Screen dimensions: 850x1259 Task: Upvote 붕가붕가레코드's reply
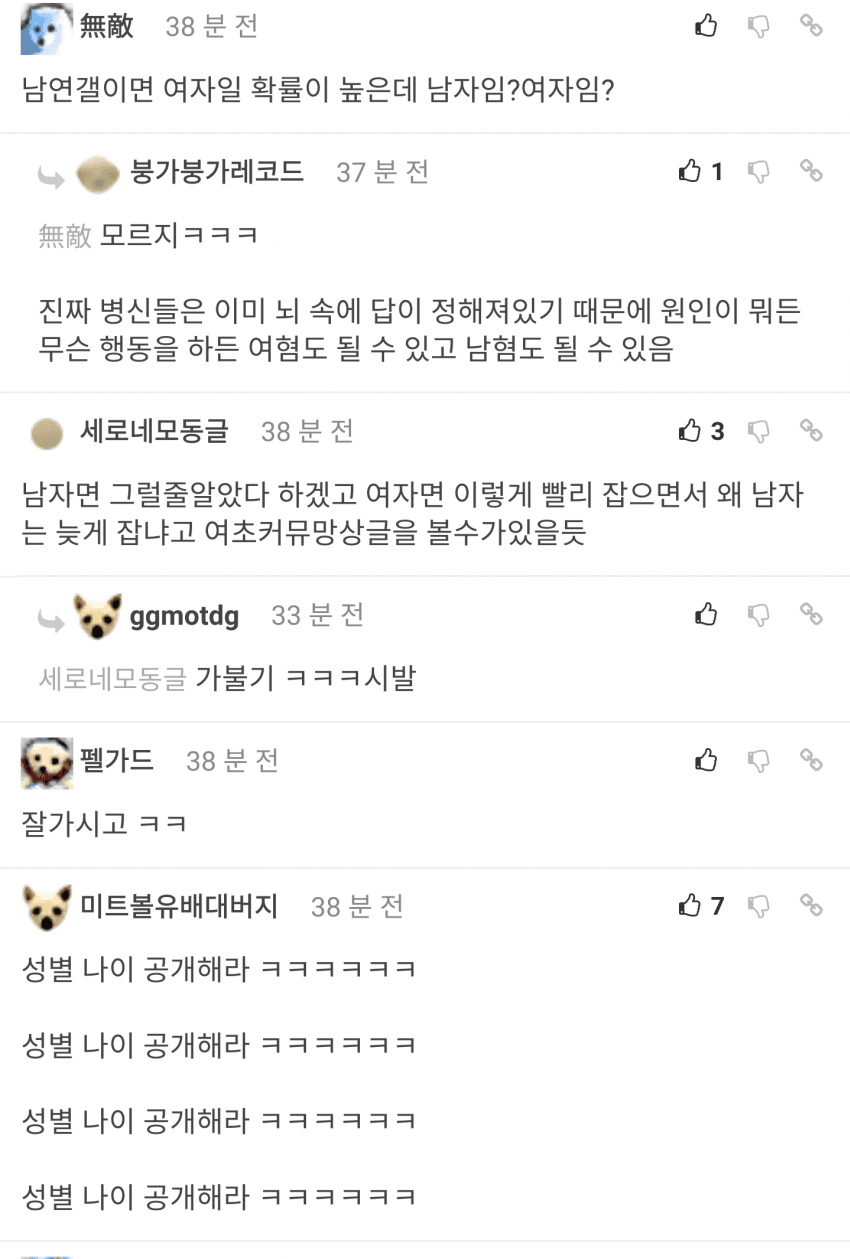point(691,172)
